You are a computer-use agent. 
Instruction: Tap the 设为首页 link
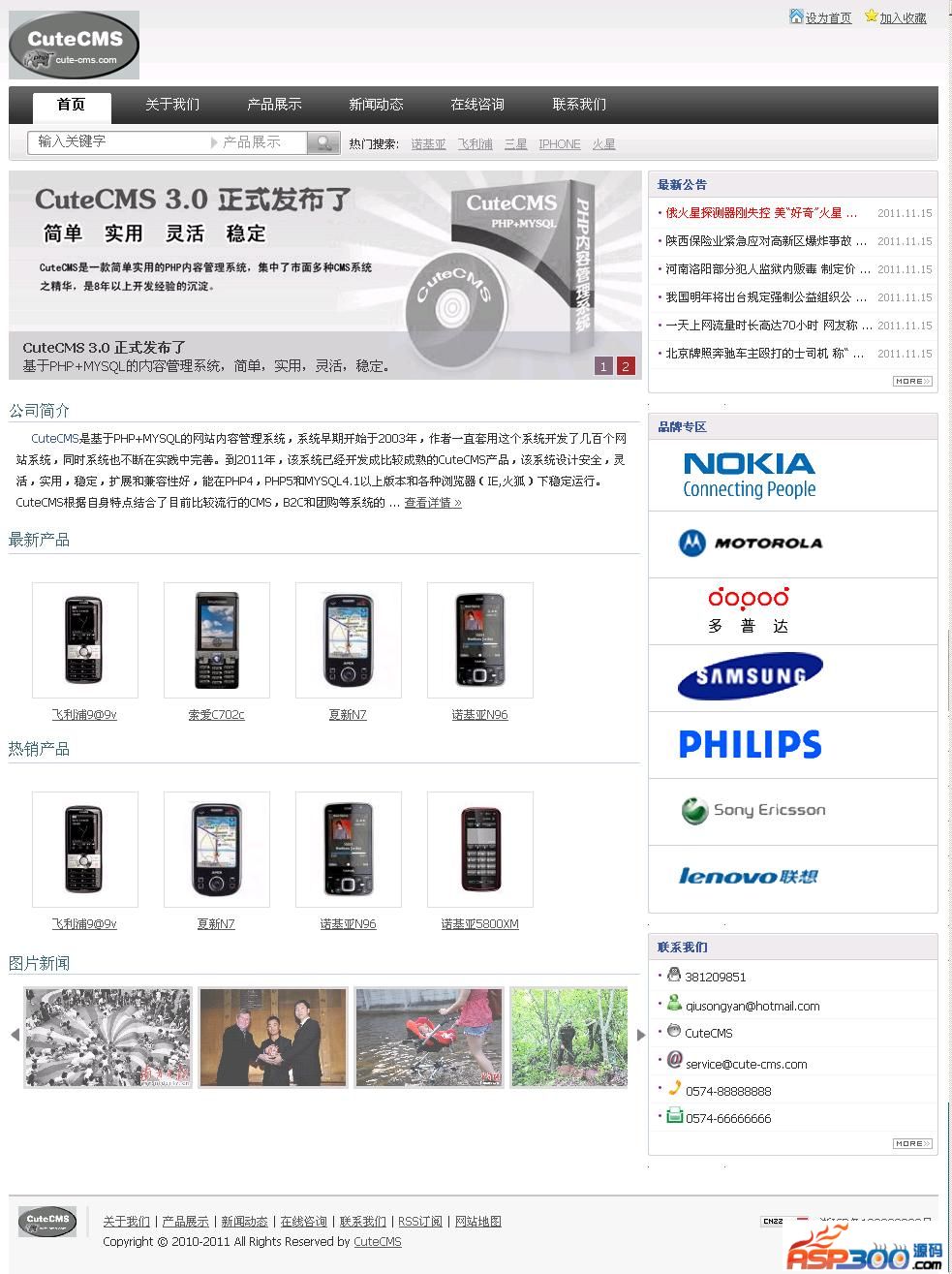tap(828, 17)
